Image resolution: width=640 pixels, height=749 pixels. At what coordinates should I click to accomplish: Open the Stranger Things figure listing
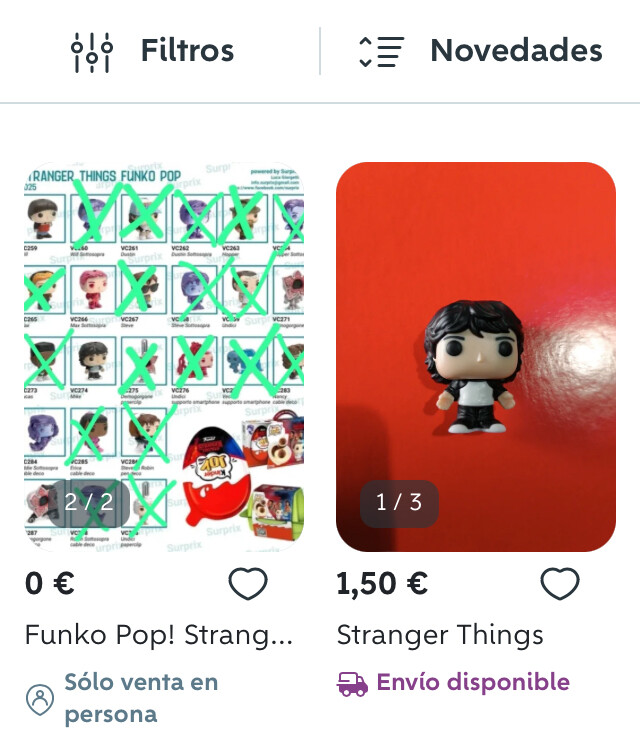476,357
